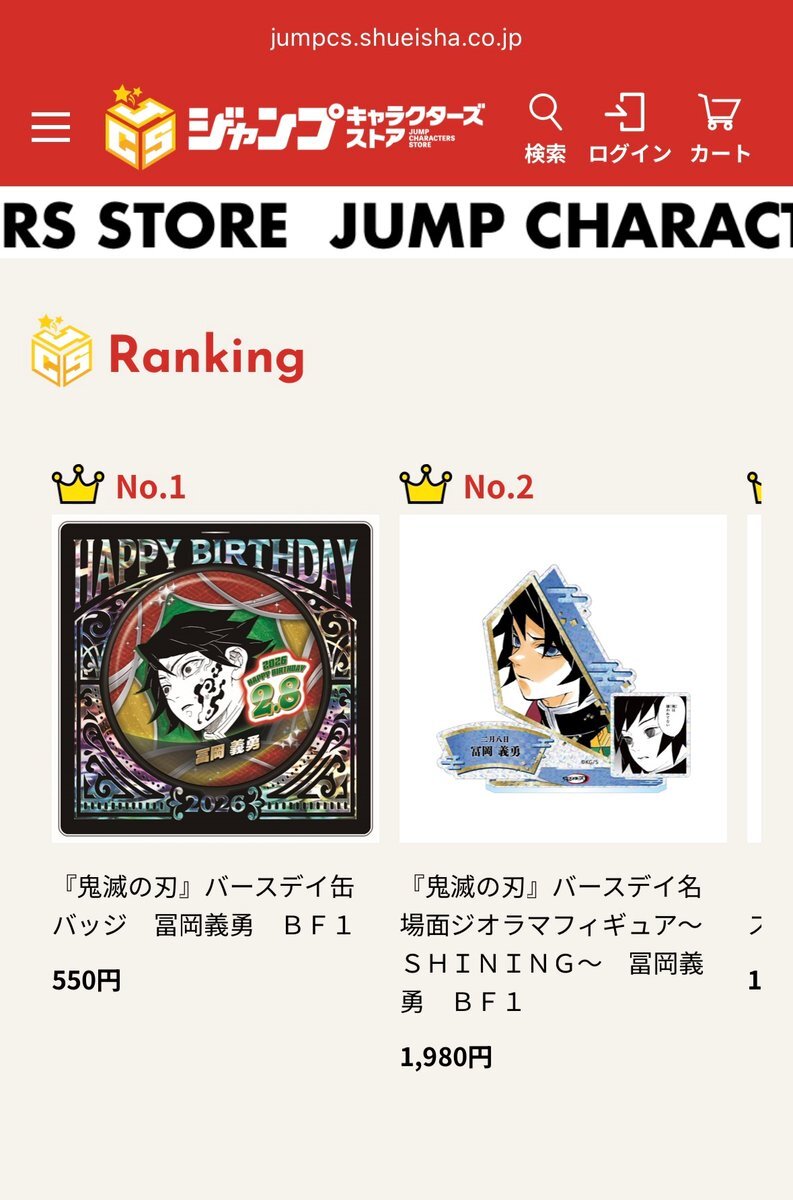793x1200 pixels.
Task: Open No.2 ranked diorama figure product
Action: point(562,678)
